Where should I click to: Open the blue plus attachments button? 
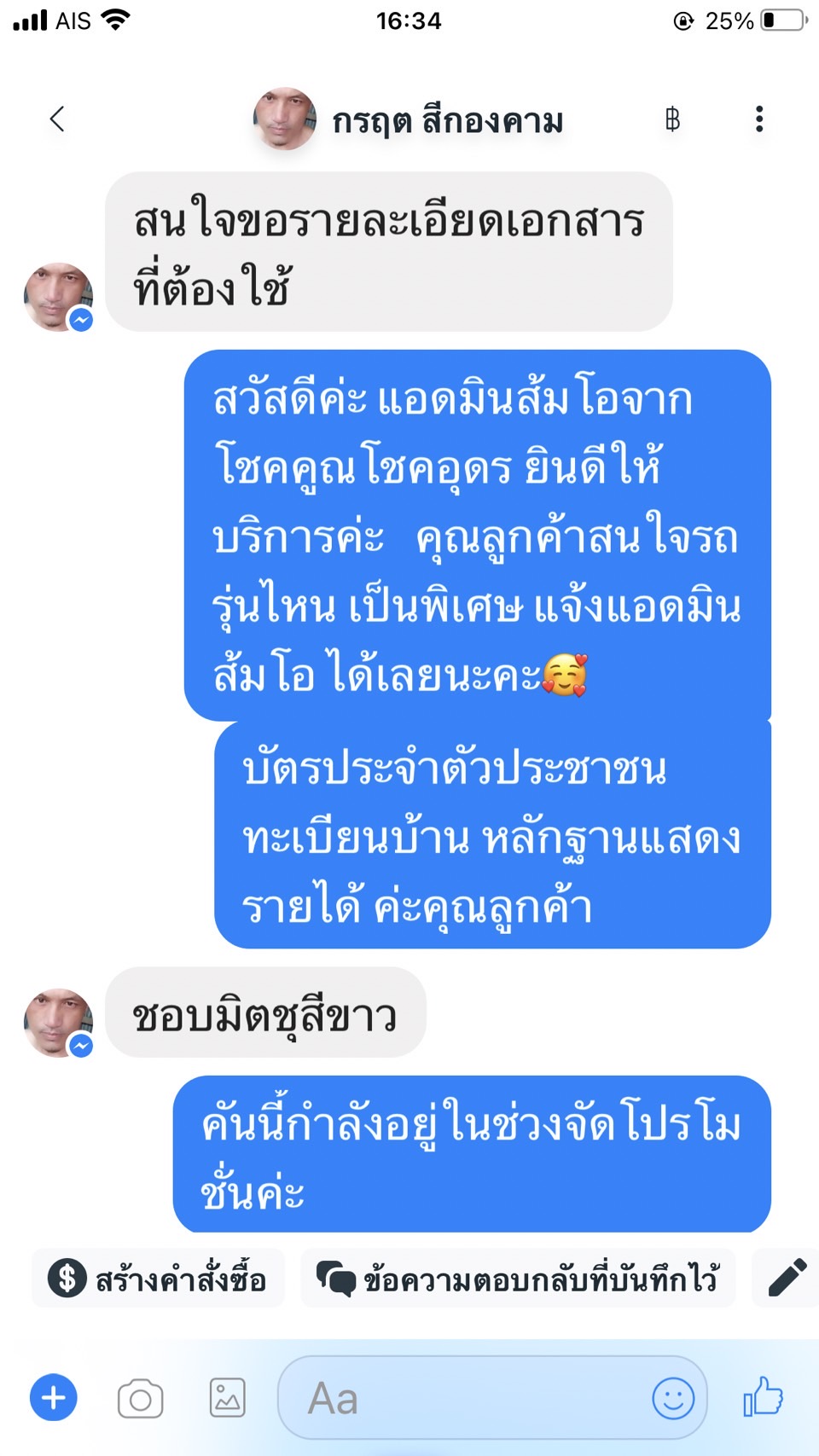click(x=54, y=1397)
